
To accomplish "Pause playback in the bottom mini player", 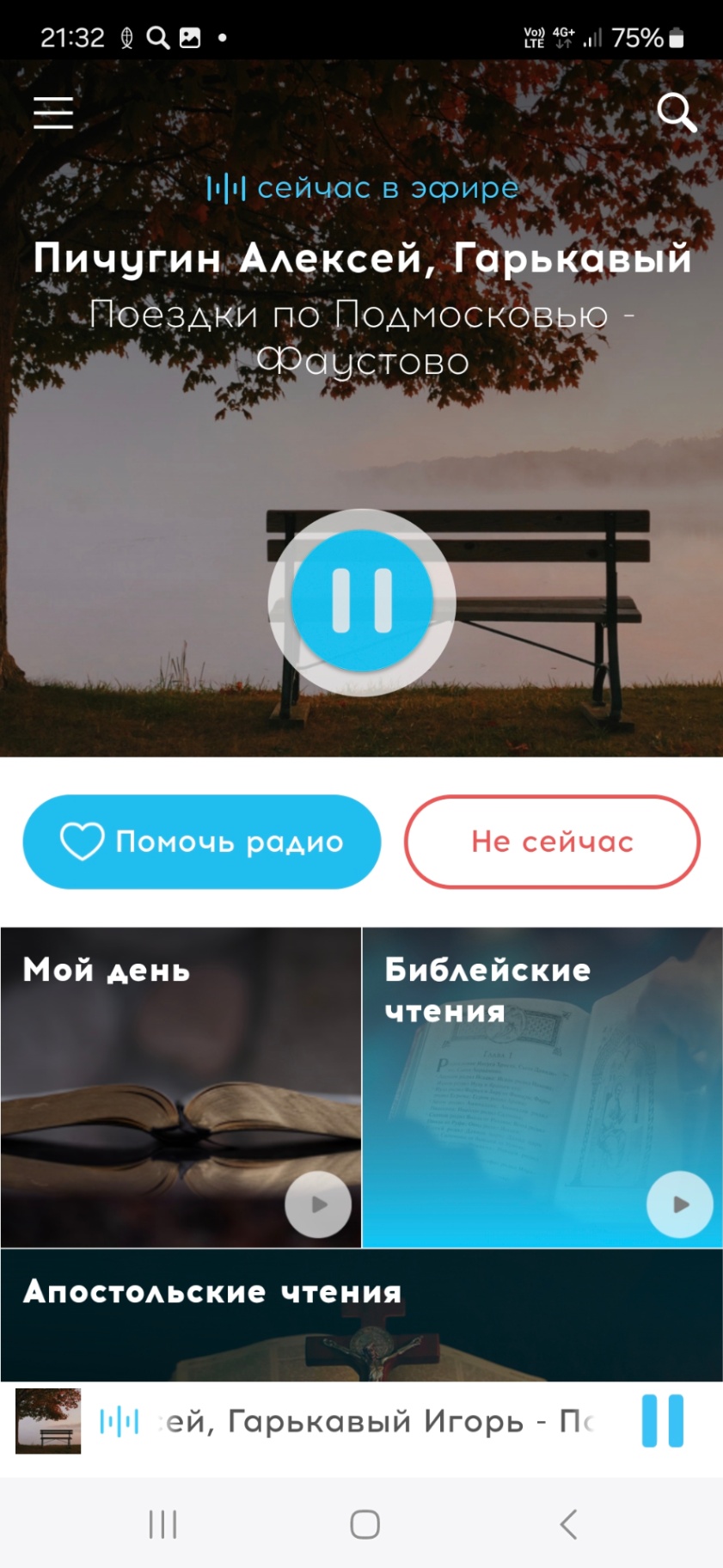I will (x=663, y=1421).
